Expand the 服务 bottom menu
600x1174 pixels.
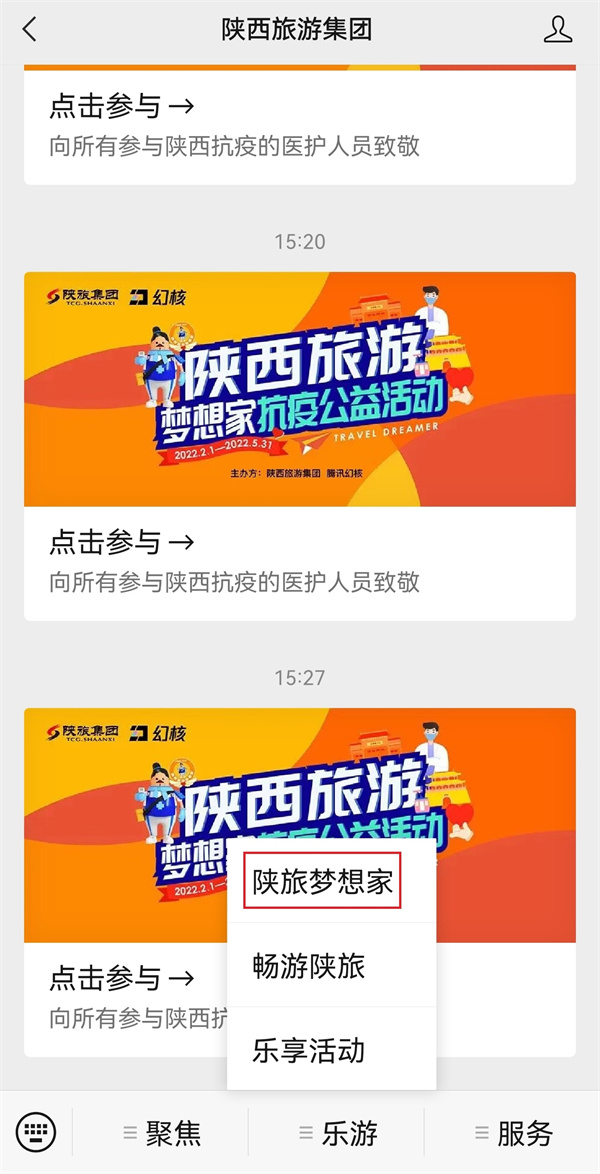[x=512, y=1133]
